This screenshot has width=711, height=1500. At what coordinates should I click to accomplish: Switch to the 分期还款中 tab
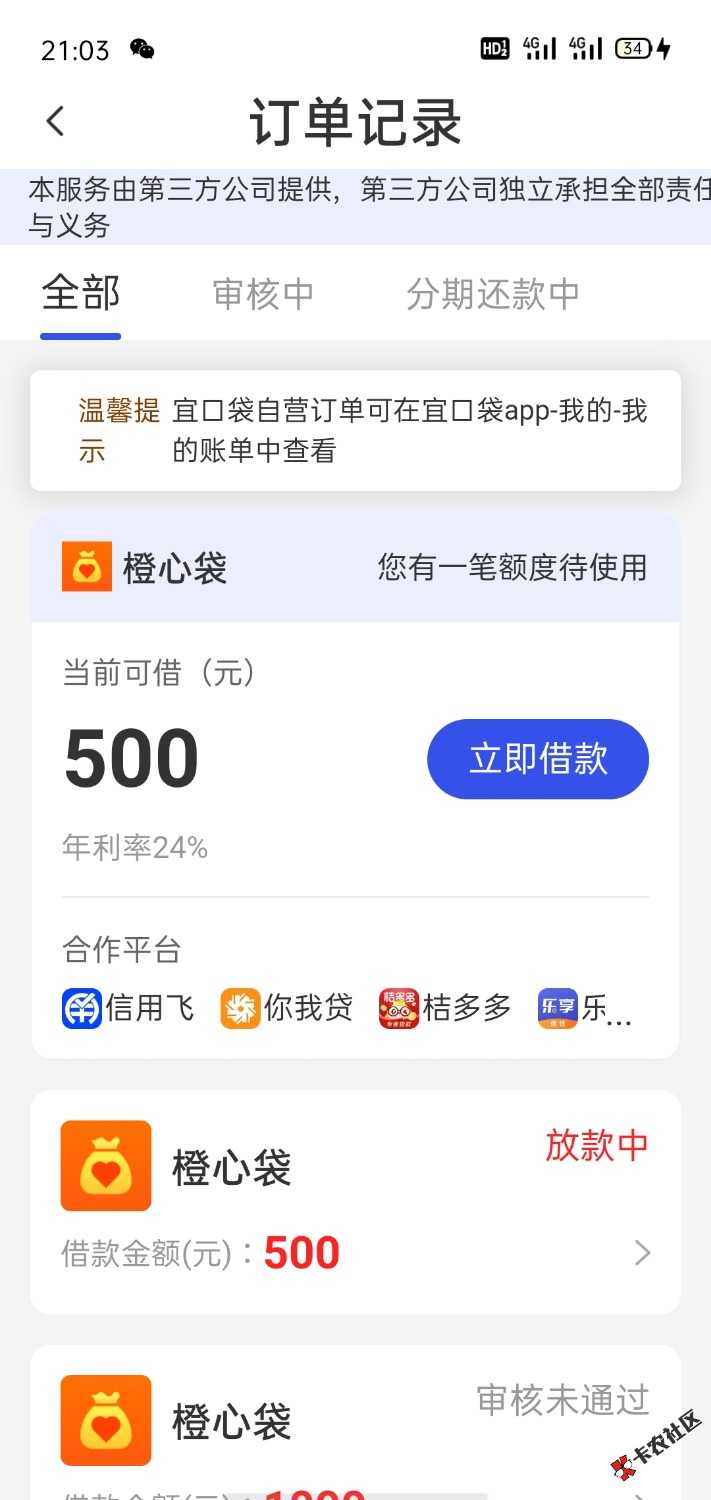(x=493, y=294)
